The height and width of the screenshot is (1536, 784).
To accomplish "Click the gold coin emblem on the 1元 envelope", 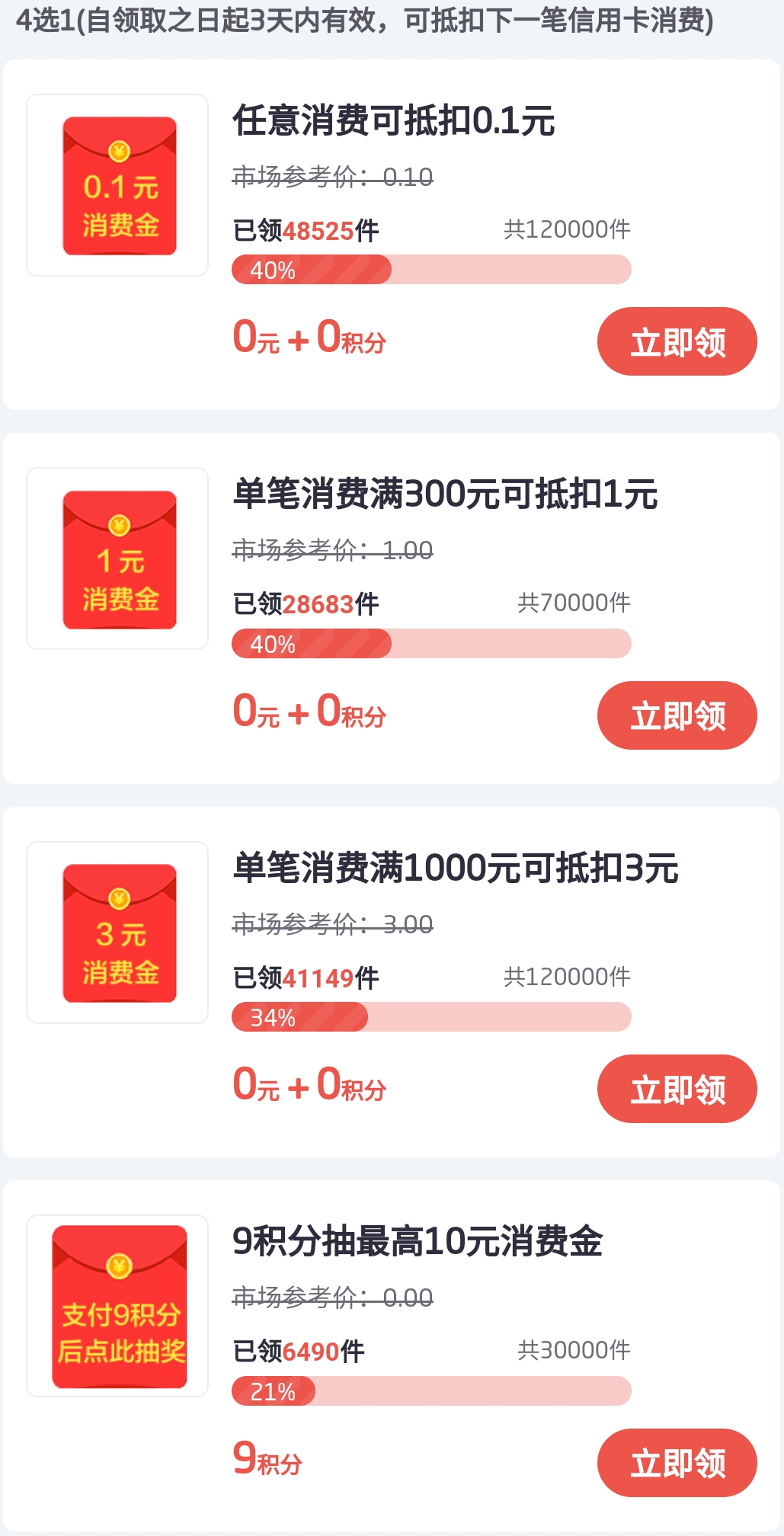I will [x=118, y=524].
